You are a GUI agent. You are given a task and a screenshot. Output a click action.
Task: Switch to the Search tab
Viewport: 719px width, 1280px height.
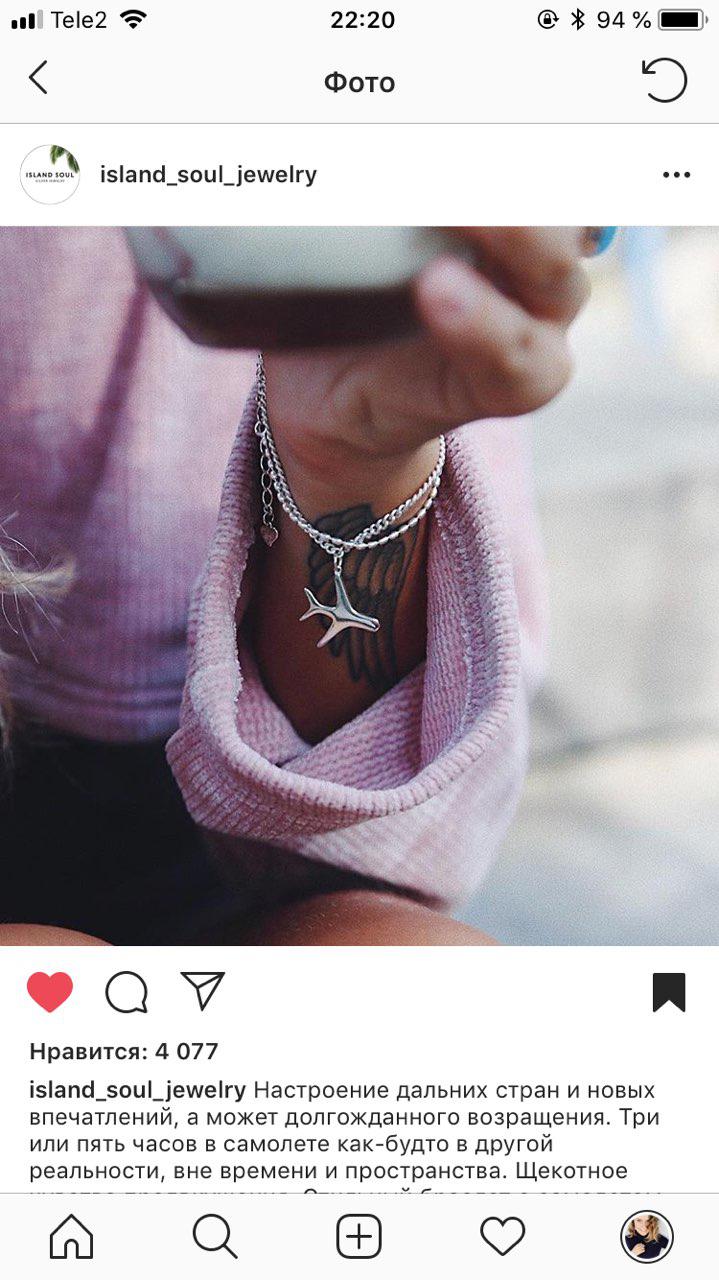click(x=215, y=1237)
